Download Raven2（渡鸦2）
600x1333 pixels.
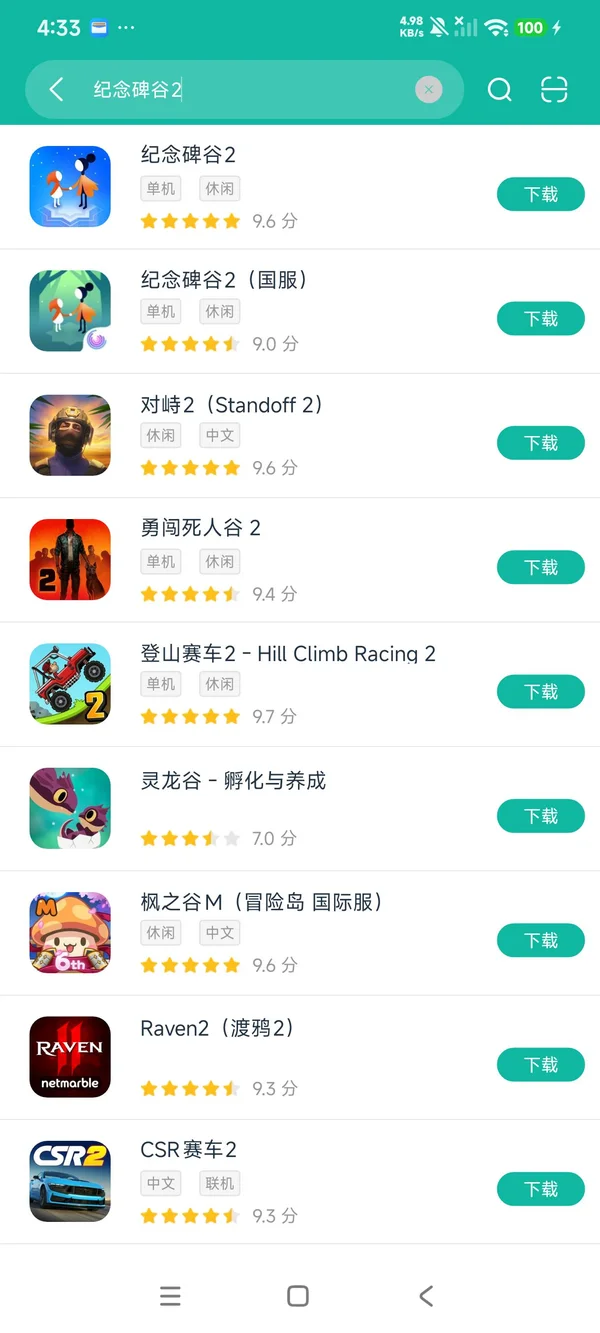pos(541,1065)
